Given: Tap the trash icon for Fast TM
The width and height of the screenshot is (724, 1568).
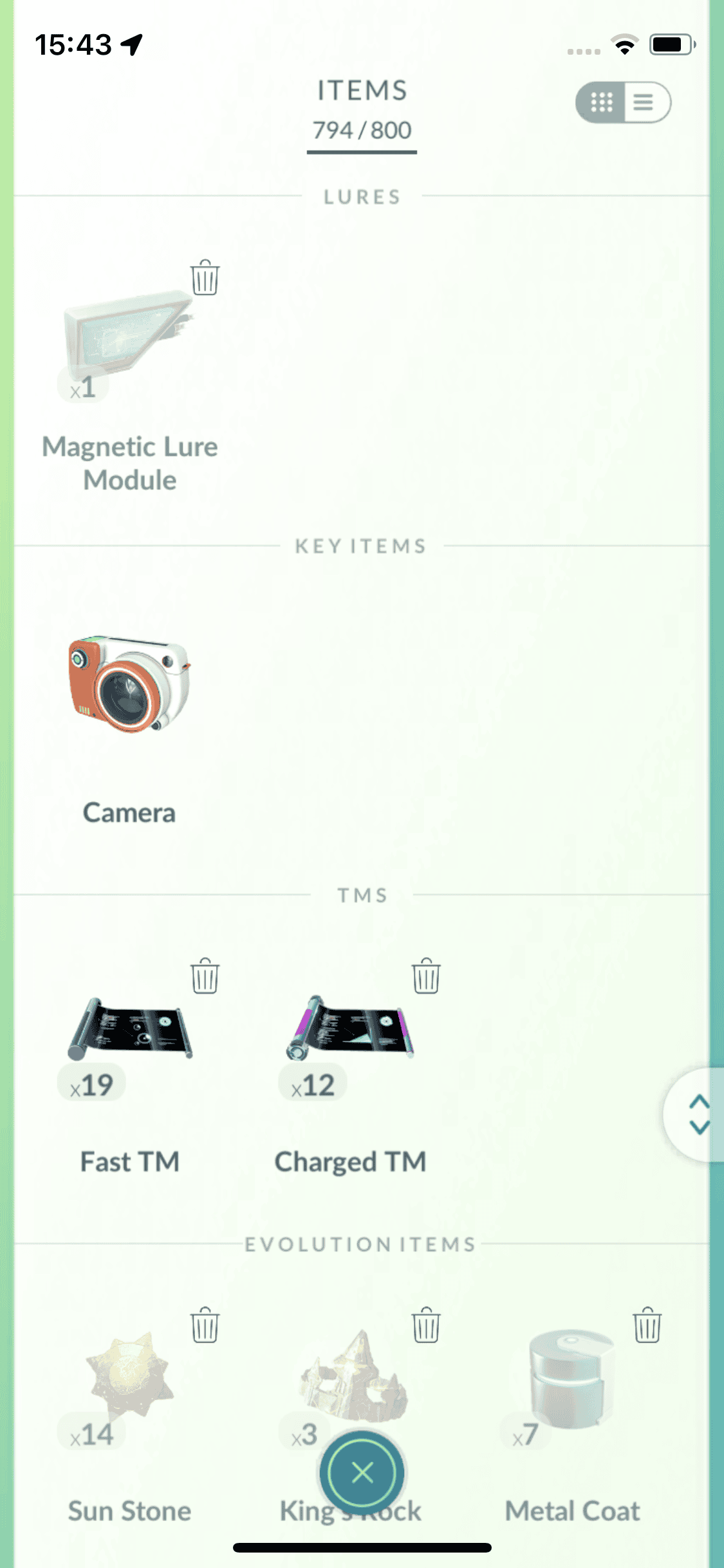Looking at the screenshot, I should point(205,976).
